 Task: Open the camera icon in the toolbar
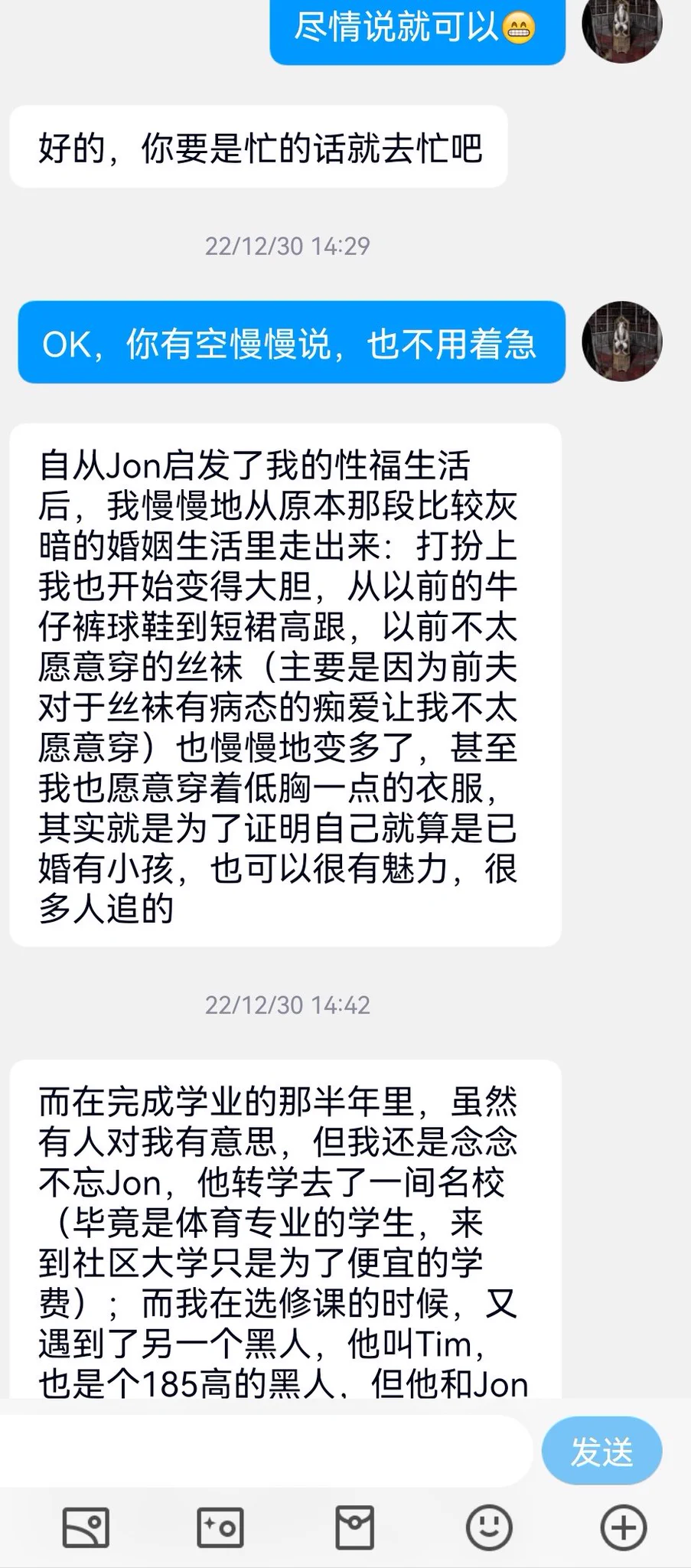tap(220, 1527)
